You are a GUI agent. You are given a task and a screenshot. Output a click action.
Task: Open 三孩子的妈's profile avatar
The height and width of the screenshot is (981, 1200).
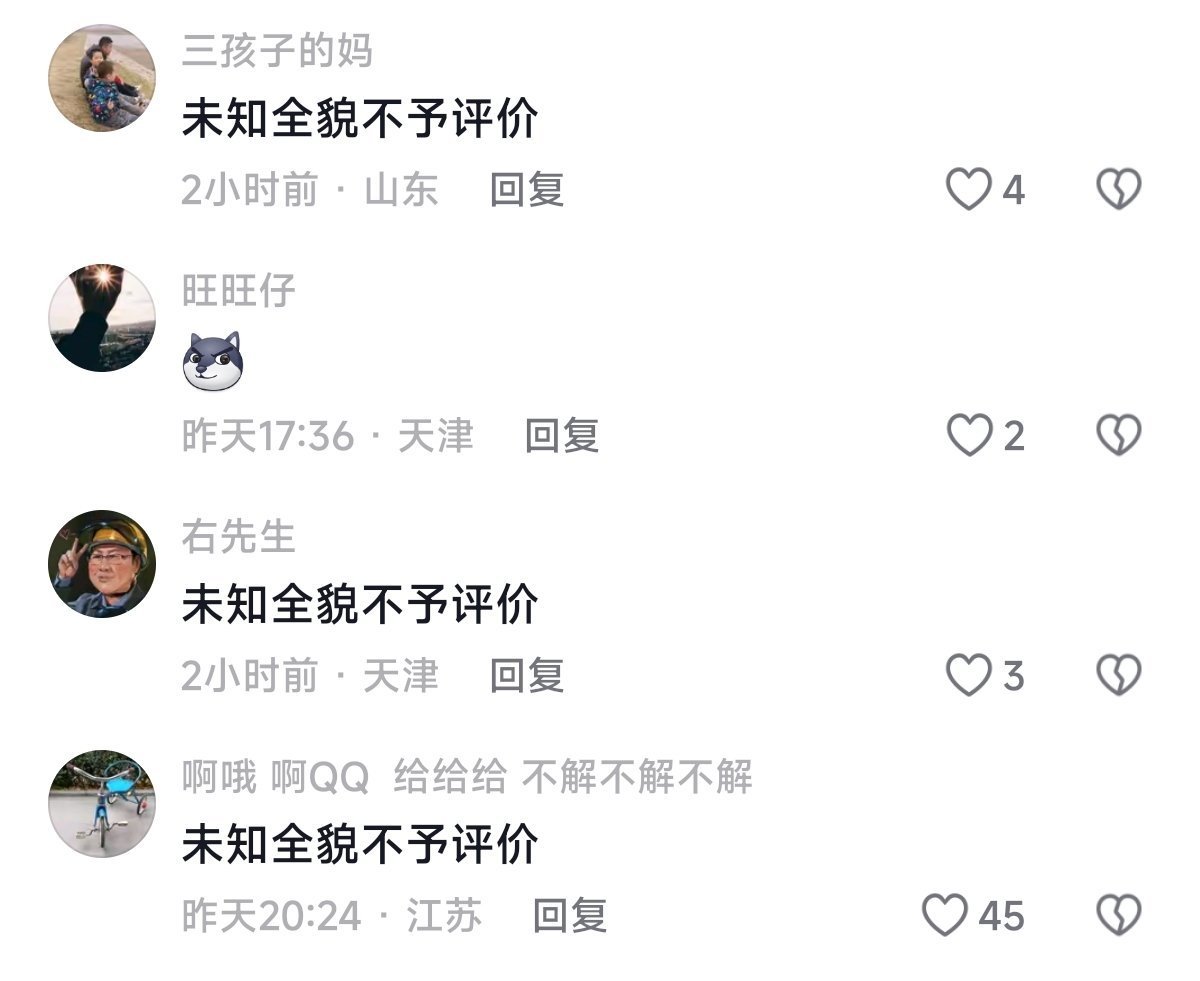coord(102,78)
